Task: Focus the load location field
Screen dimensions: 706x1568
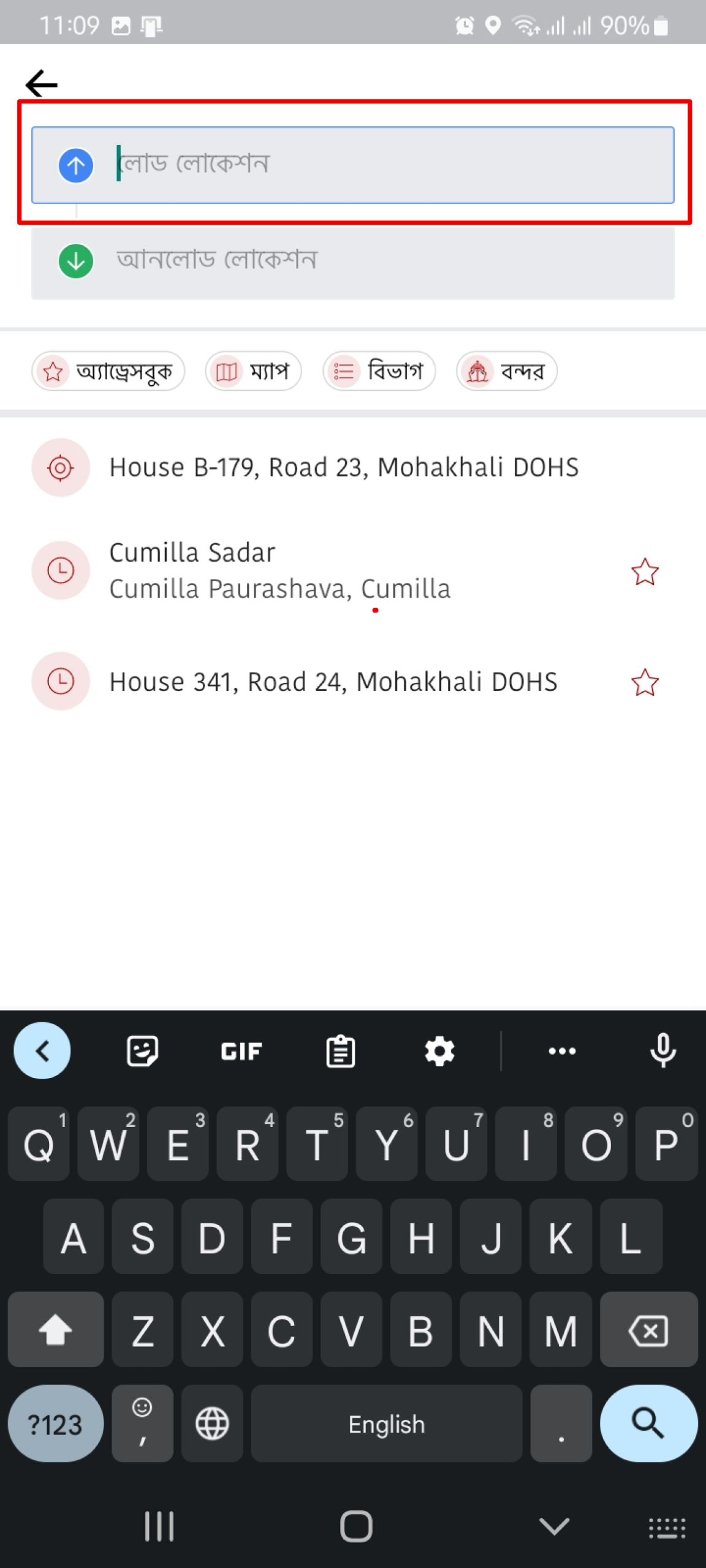Action: 368,165
